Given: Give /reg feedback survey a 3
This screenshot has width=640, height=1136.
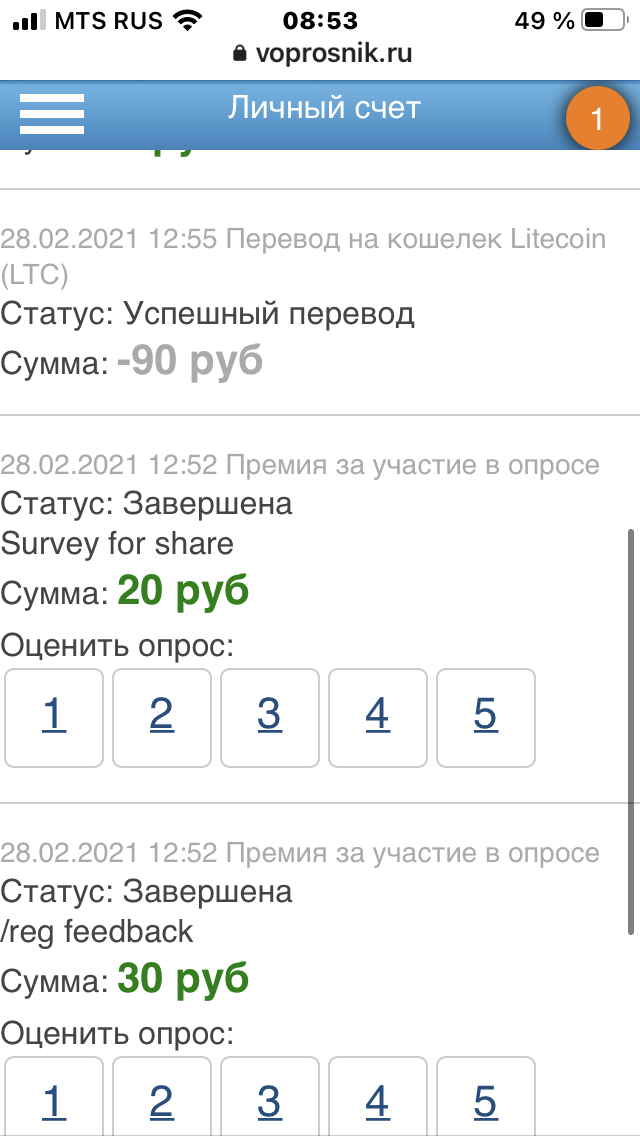Looking at the screenshot, I should tap(269, 1100).
